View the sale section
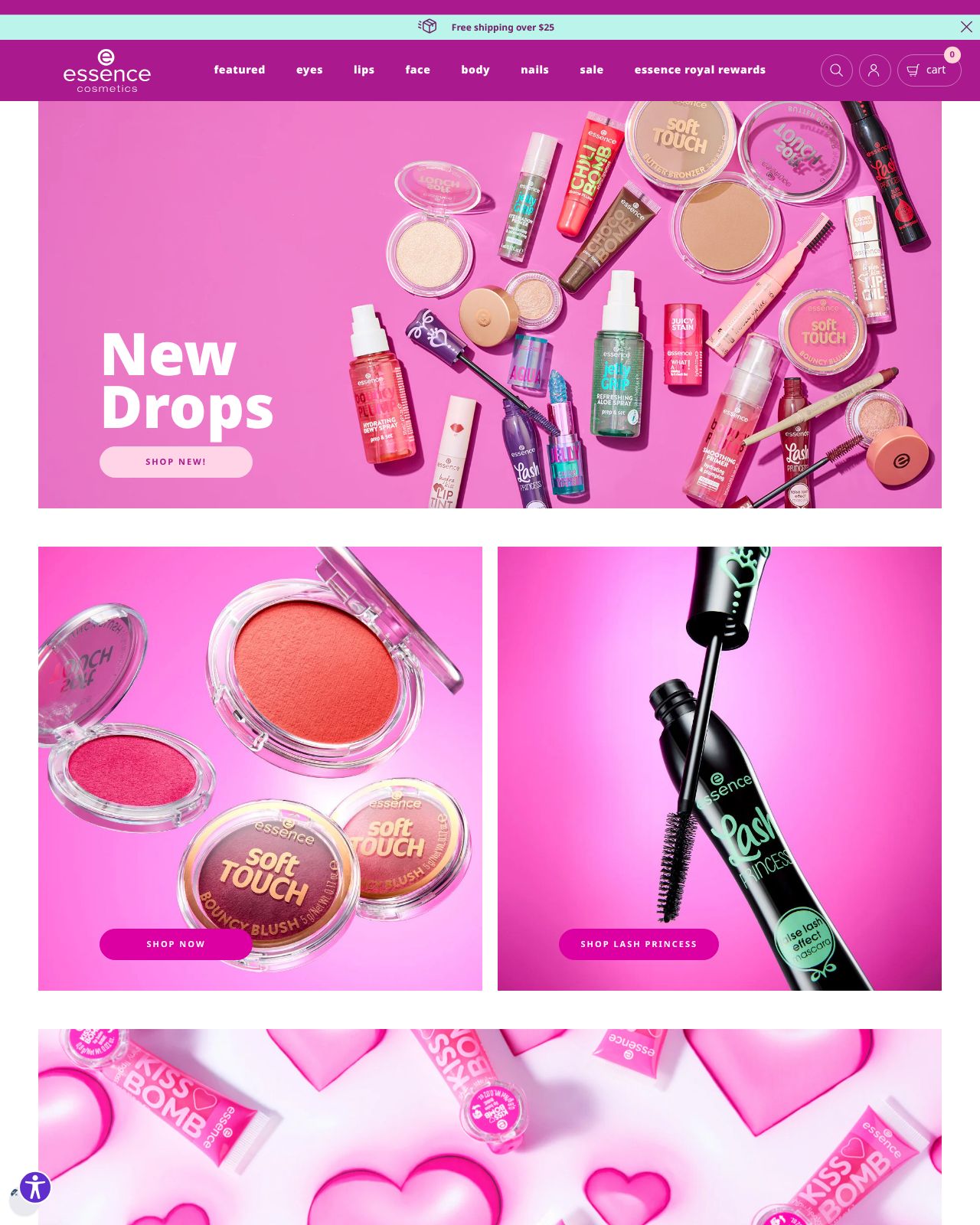The width and height of the screenshot is (980, 1225). (x=591, y=70)
